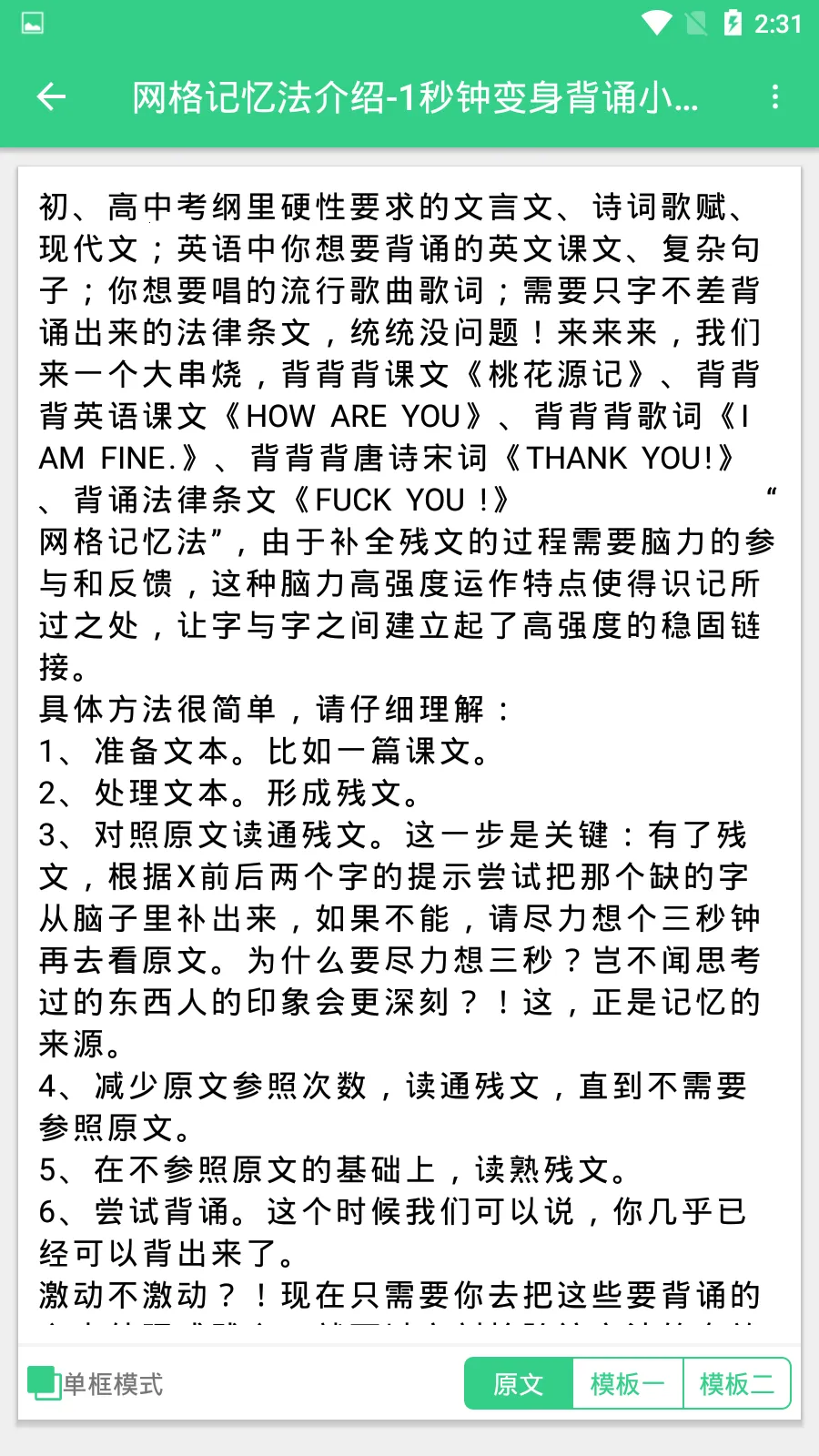This screenshot has height=1456, width=819.
Task: Open the three-dot overflow menu
Action: [774, 96]
